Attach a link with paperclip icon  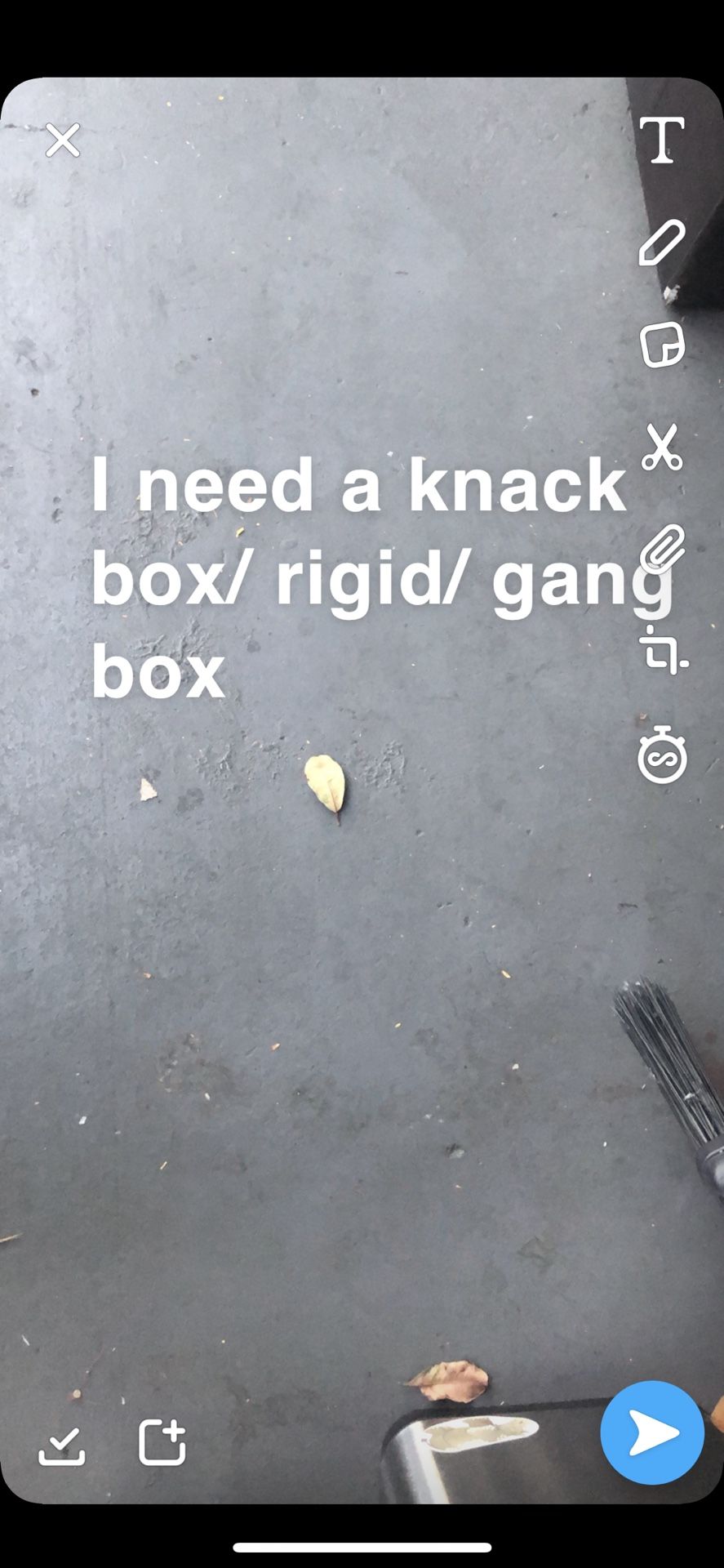pyautogui.click(x=661, y=549)
